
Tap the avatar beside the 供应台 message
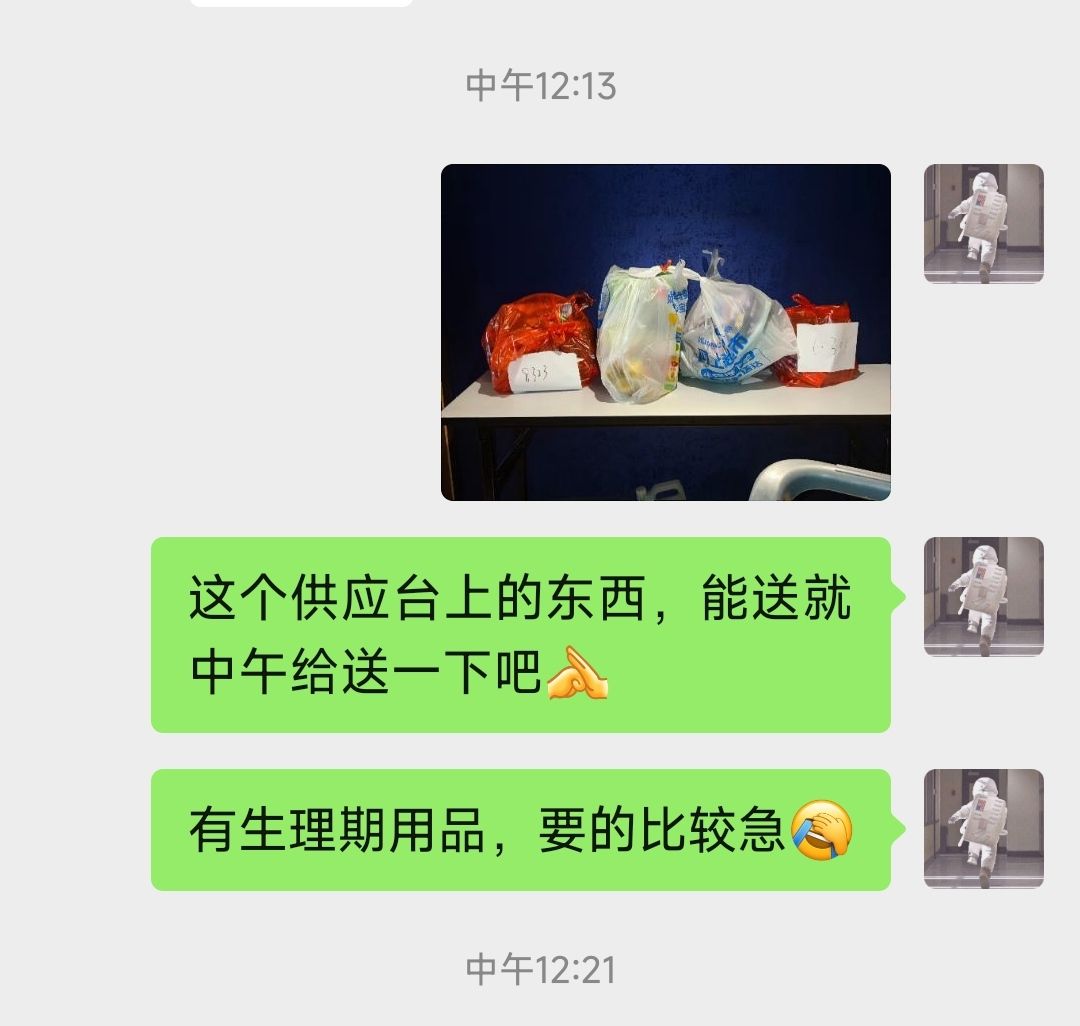(x=984, y=596)
